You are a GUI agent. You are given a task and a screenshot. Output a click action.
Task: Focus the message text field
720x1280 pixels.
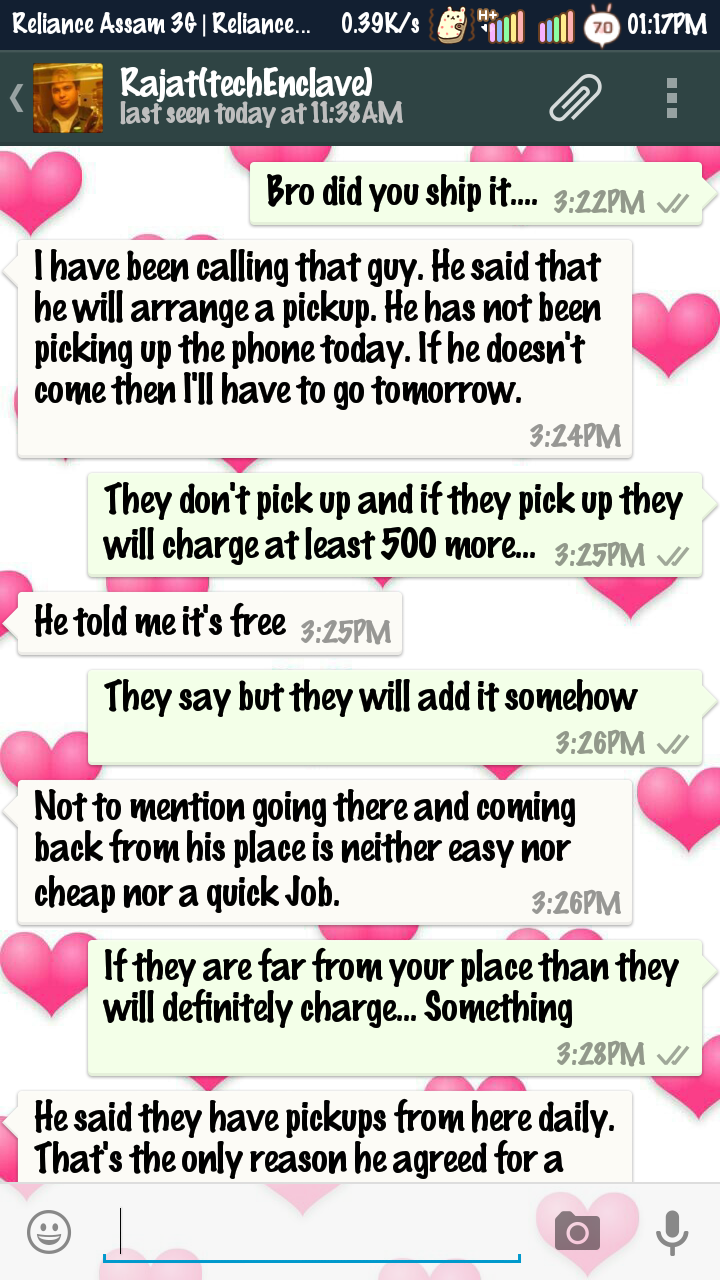click(x=312, y=1231)
